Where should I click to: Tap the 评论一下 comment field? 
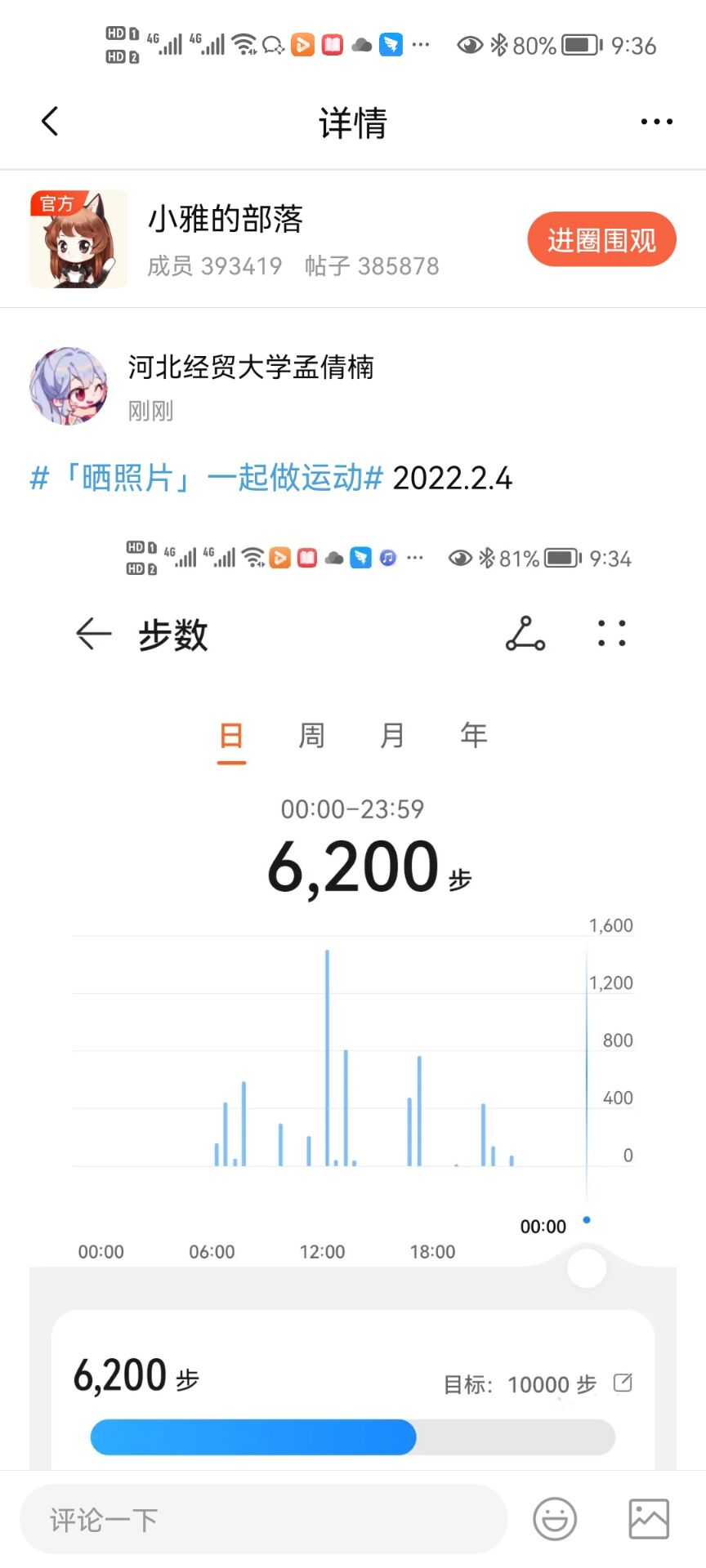click(x=263, y=1519)
